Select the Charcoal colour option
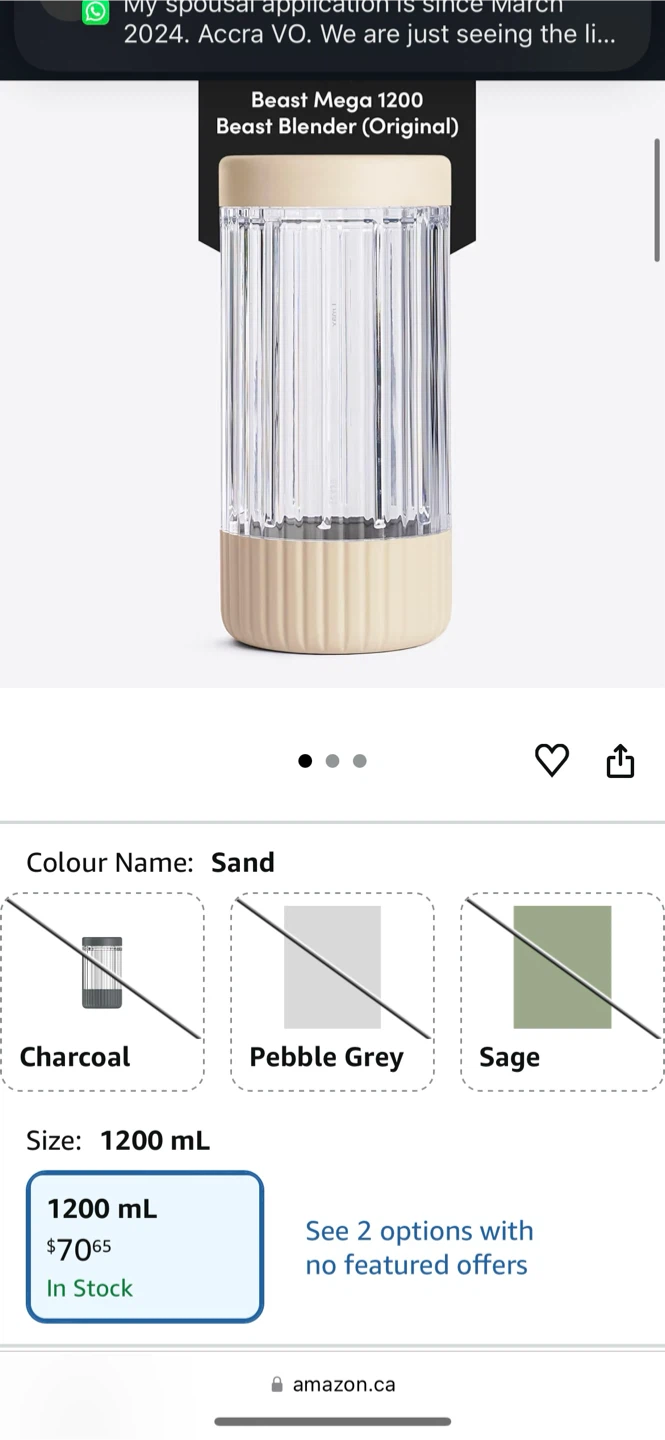 pyautogui.click(x=103, y=991)
